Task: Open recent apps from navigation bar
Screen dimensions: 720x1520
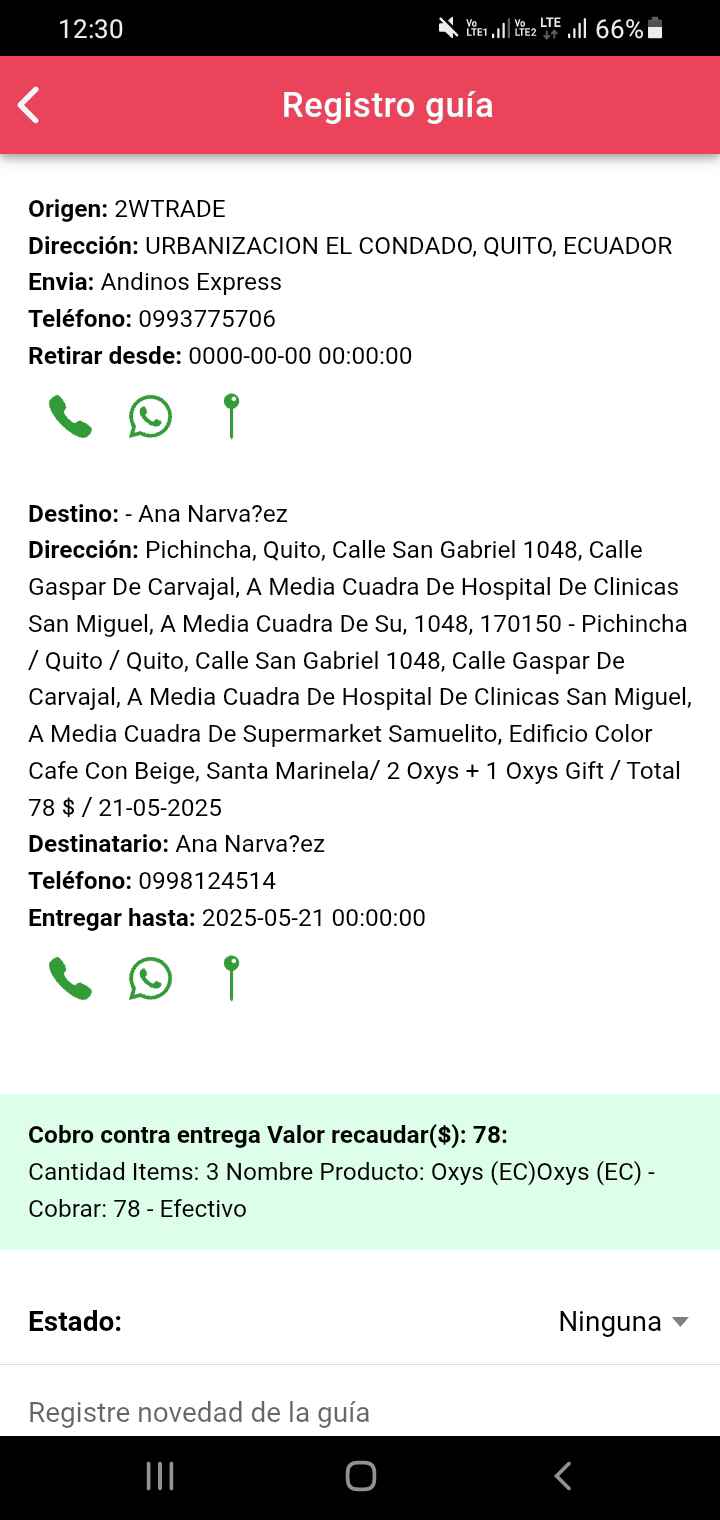Action: pos(160,1476)
